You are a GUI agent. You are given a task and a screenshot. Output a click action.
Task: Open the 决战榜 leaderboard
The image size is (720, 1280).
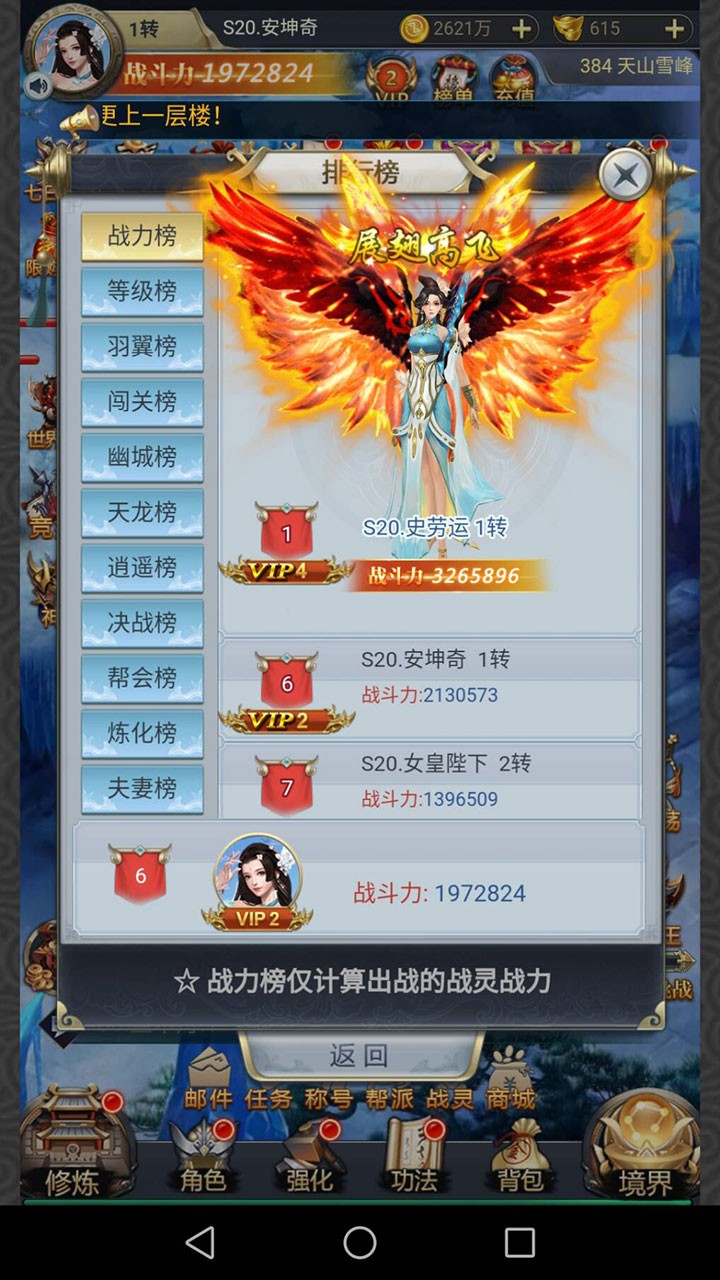pyautogui.click(x=142, y=622)
